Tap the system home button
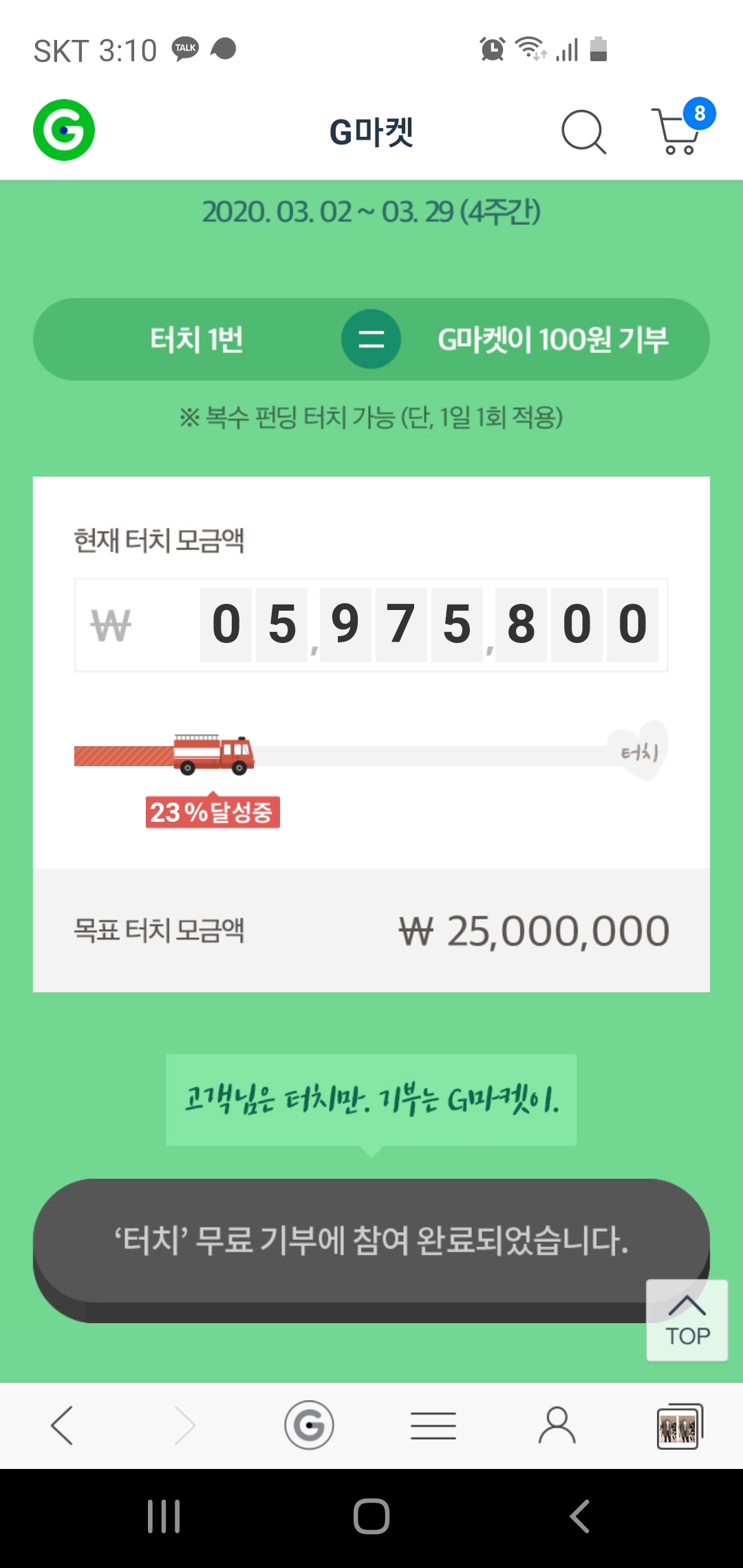 coord(371,1516)
